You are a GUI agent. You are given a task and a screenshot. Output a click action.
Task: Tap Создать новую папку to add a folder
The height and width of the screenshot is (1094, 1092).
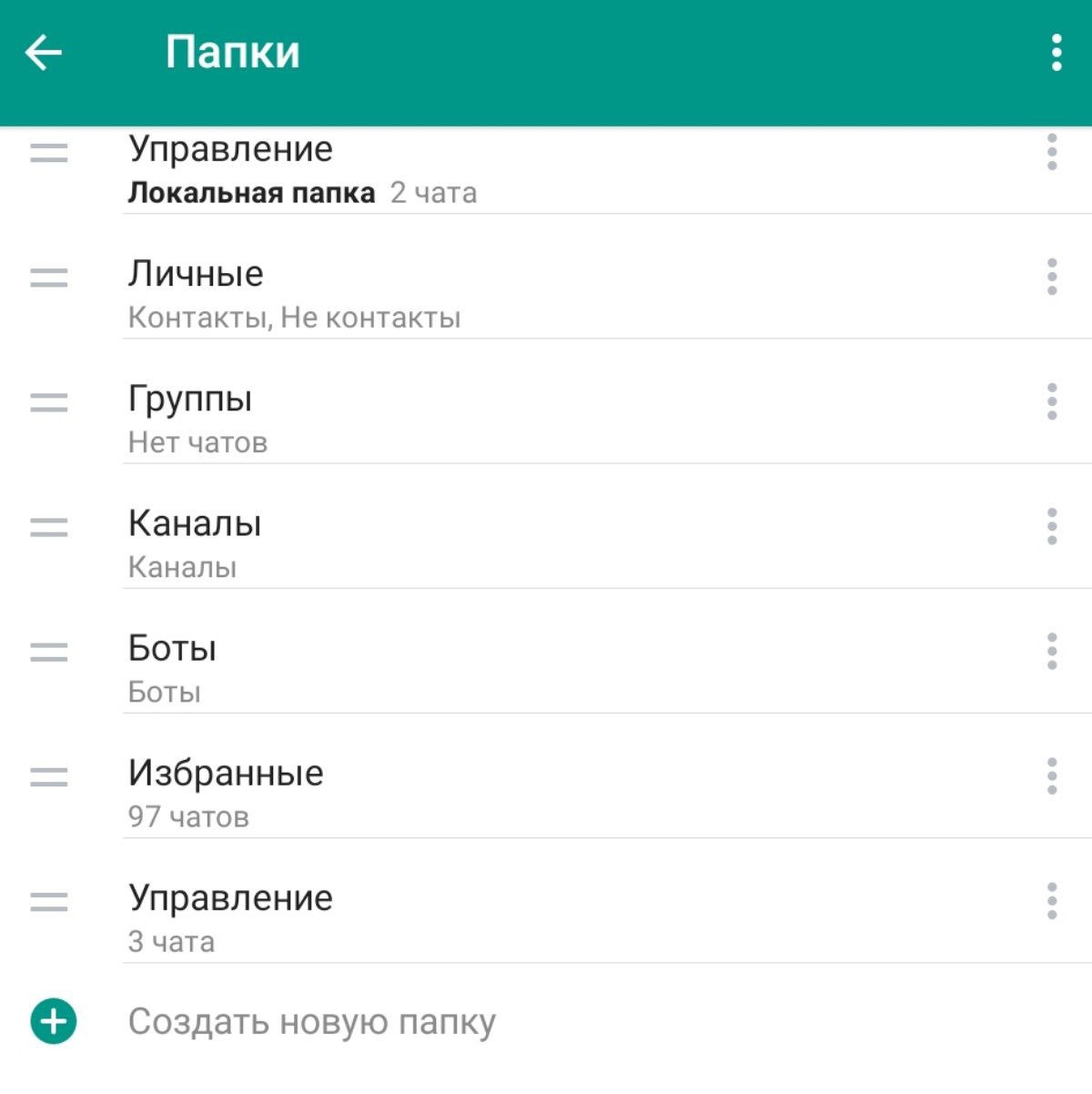click(311, 1022)
